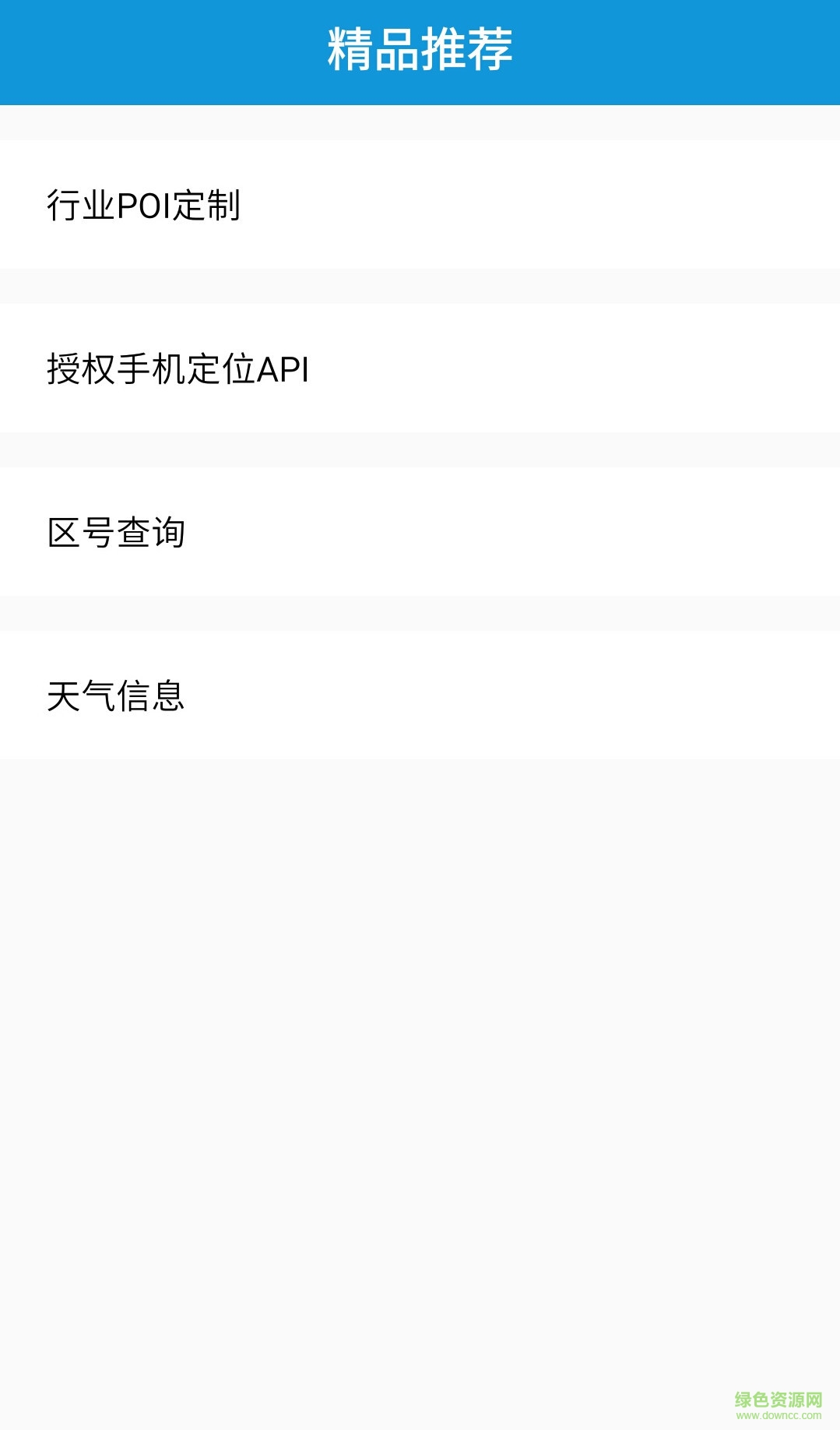Open the 行业POI定制 recommendation entry

pyautogui.click(x=144, y=206)
